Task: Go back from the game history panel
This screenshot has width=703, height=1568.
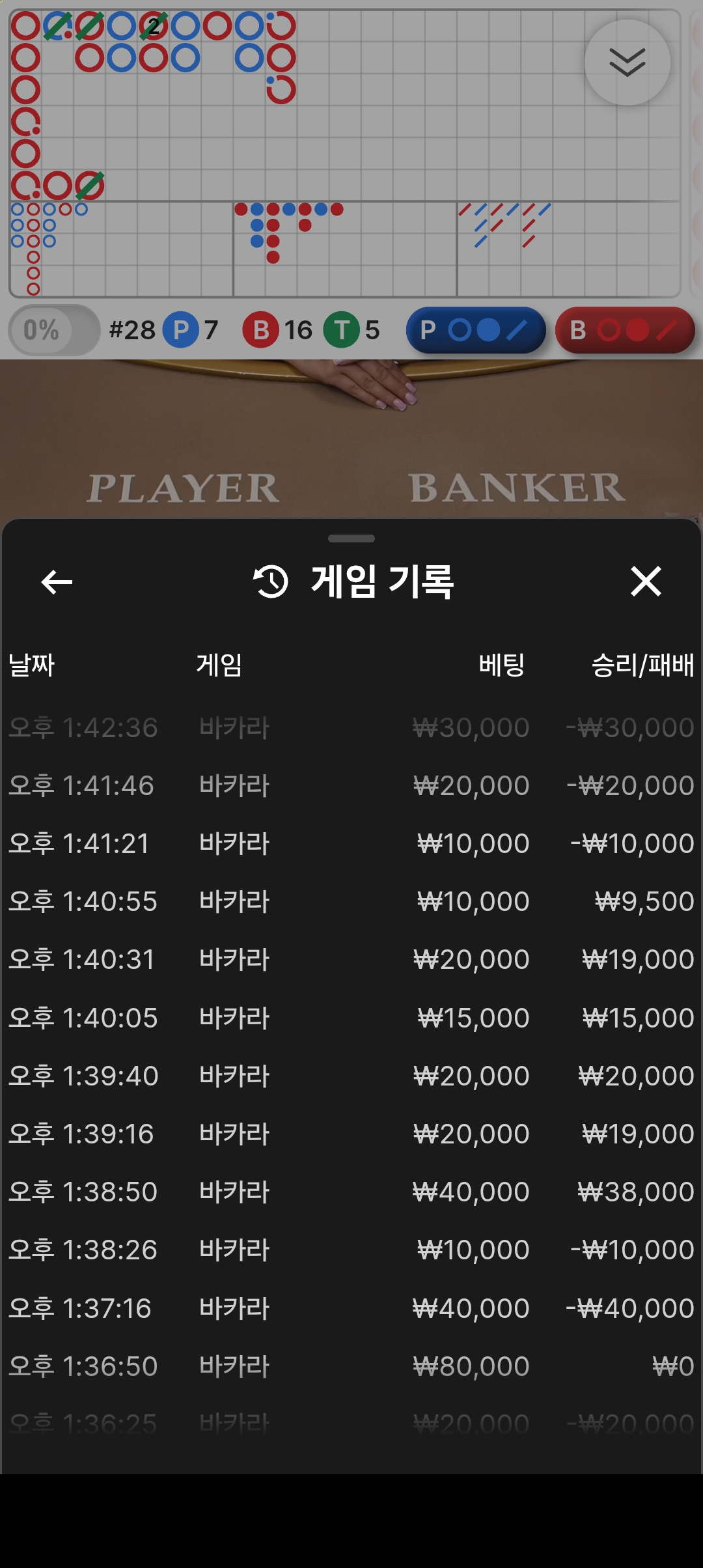Action: pyautogui.click(x=57, y=581)
